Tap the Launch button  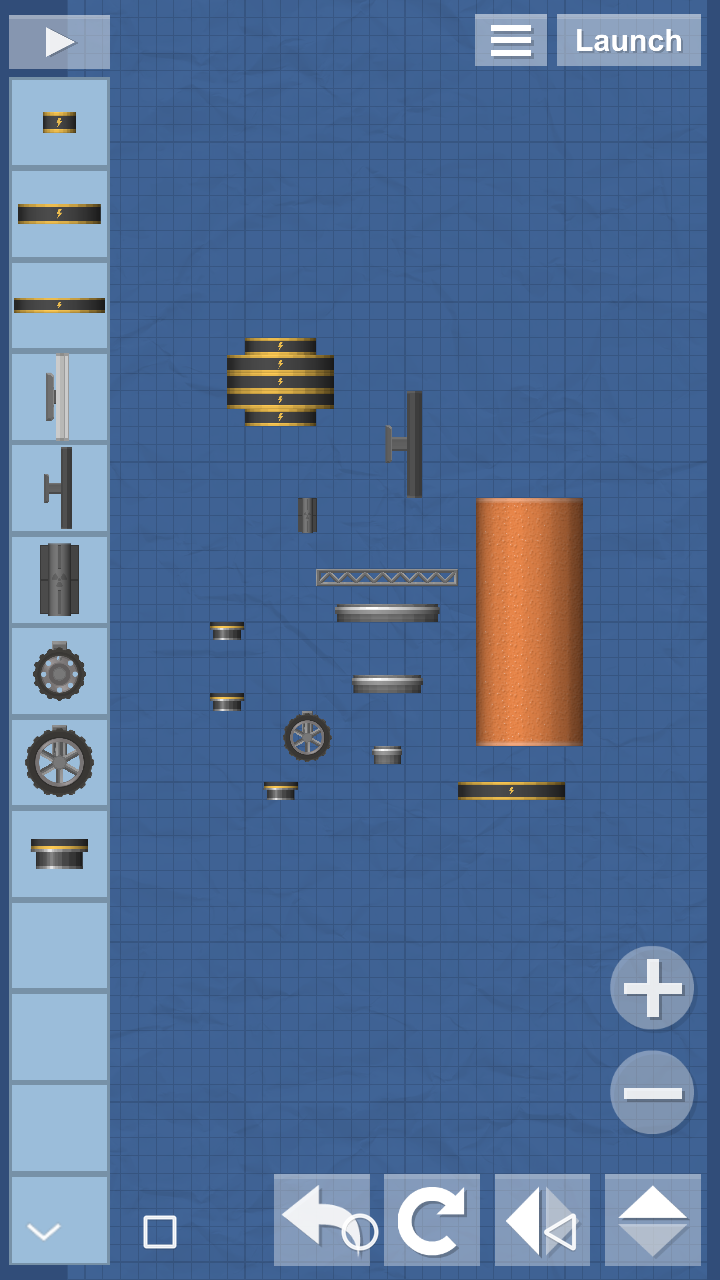click(628, 40)
